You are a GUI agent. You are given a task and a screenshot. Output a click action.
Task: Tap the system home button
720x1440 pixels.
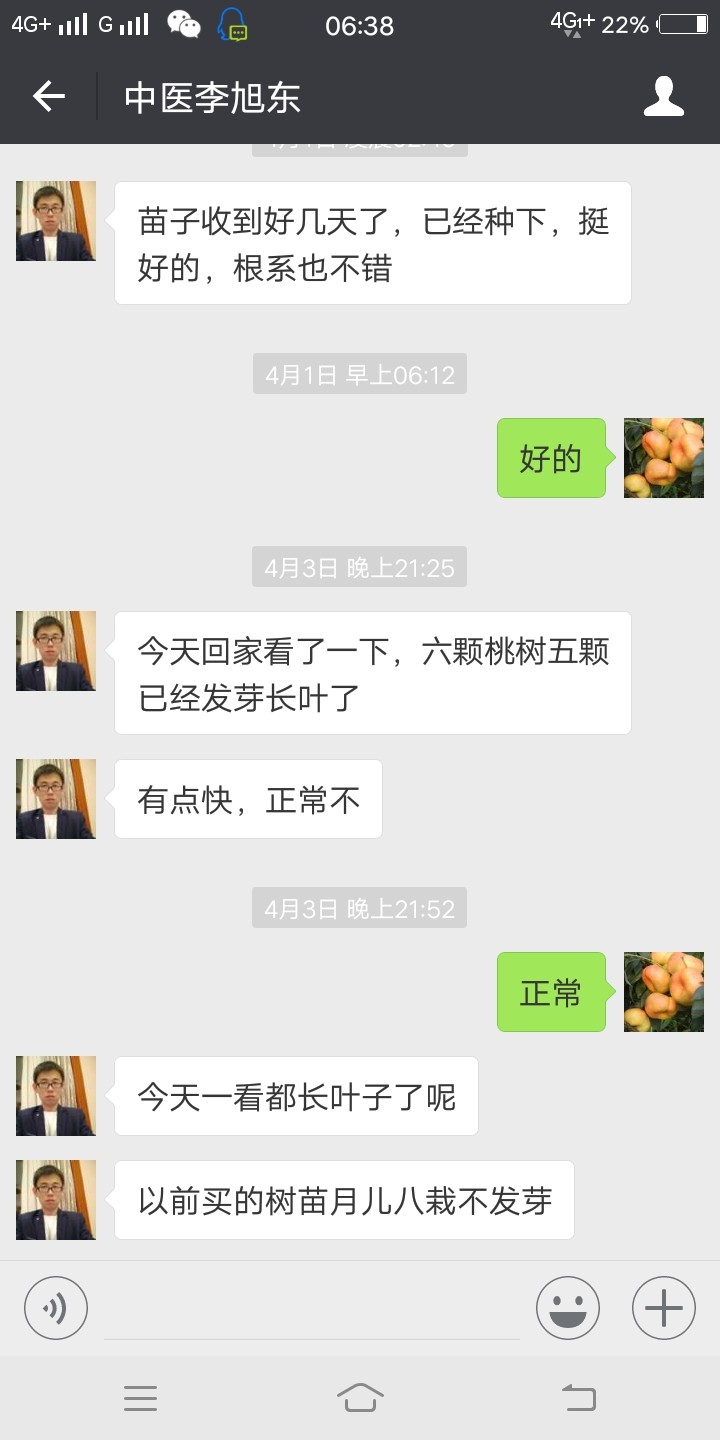[x=360, y=1397]
